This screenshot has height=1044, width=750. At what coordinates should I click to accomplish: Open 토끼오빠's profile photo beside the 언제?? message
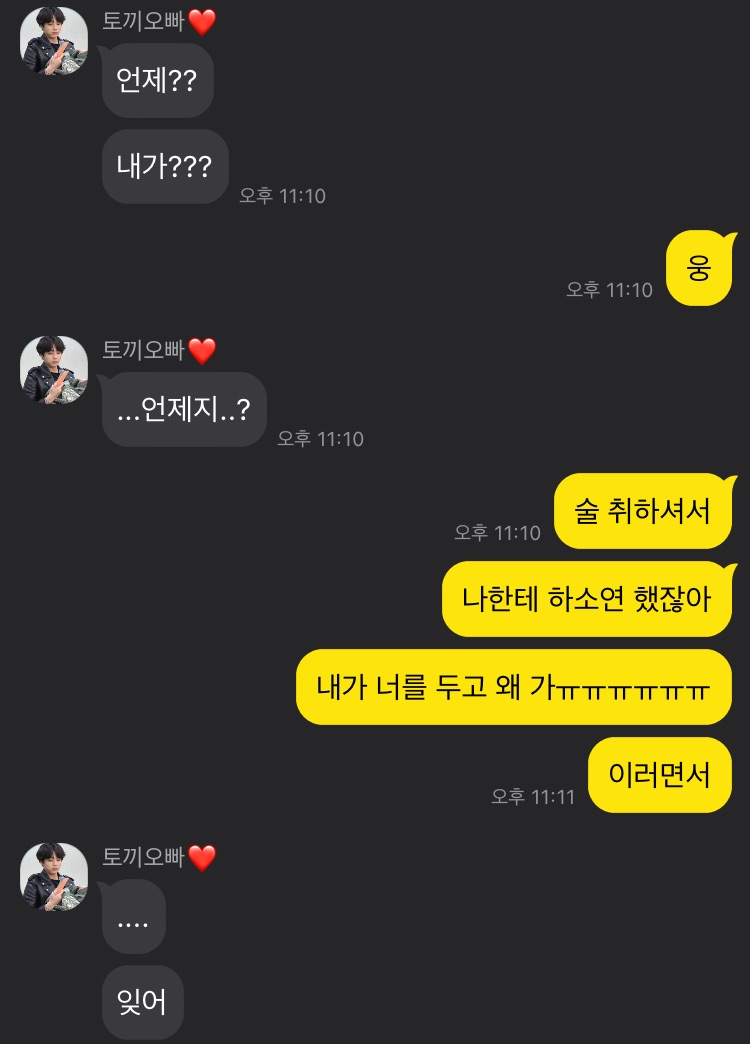coord(54,42)
